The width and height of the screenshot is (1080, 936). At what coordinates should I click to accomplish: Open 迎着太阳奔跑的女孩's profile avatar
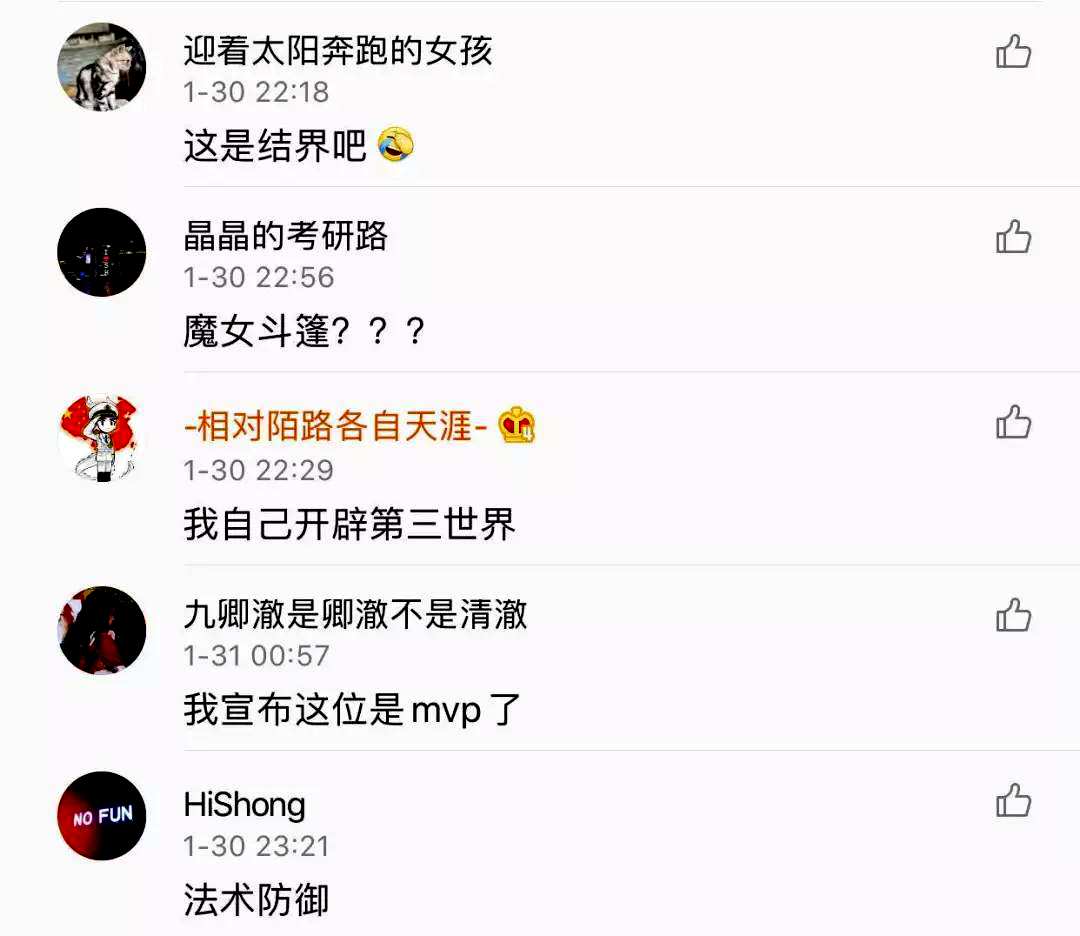tap(102, 67)
